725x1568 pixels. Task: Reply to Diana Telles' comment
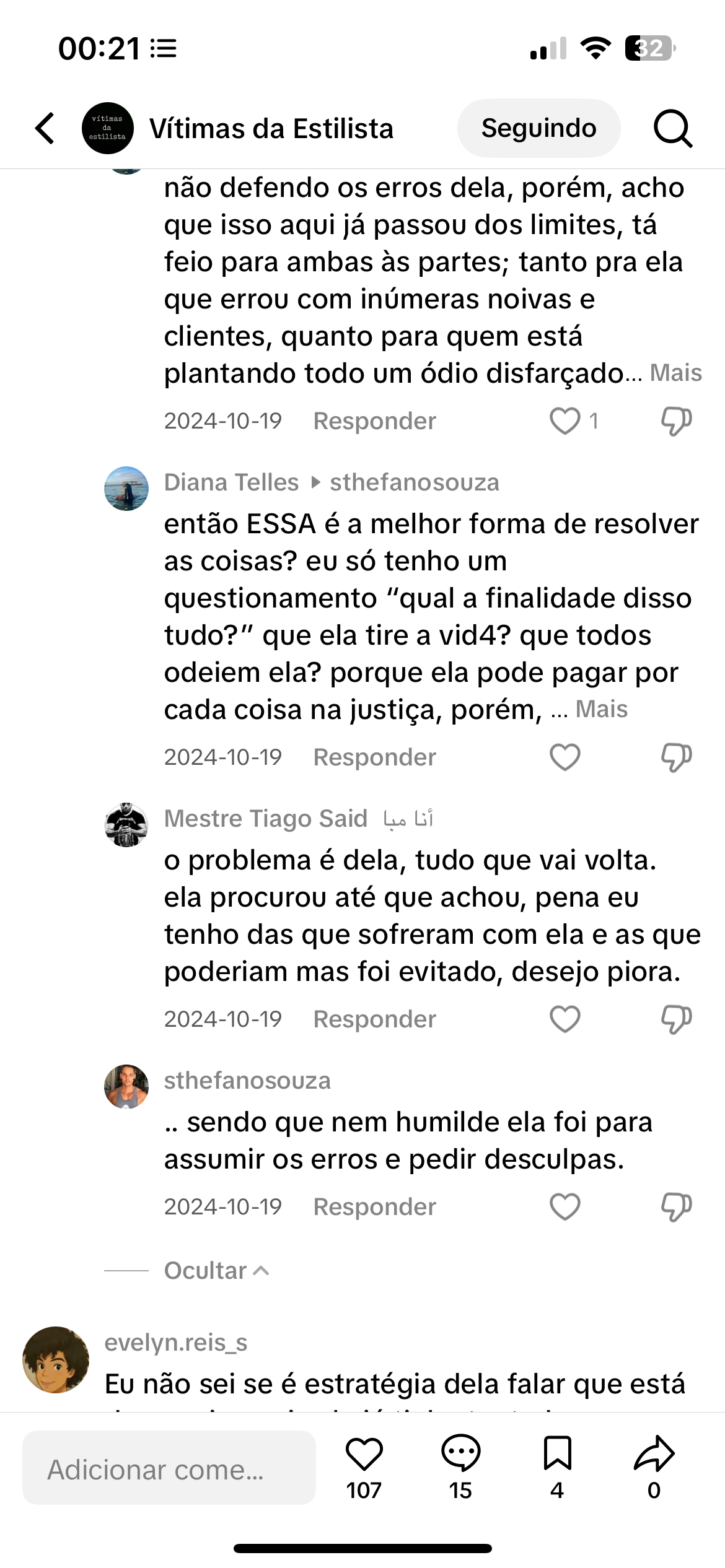[x=374, y=757]
